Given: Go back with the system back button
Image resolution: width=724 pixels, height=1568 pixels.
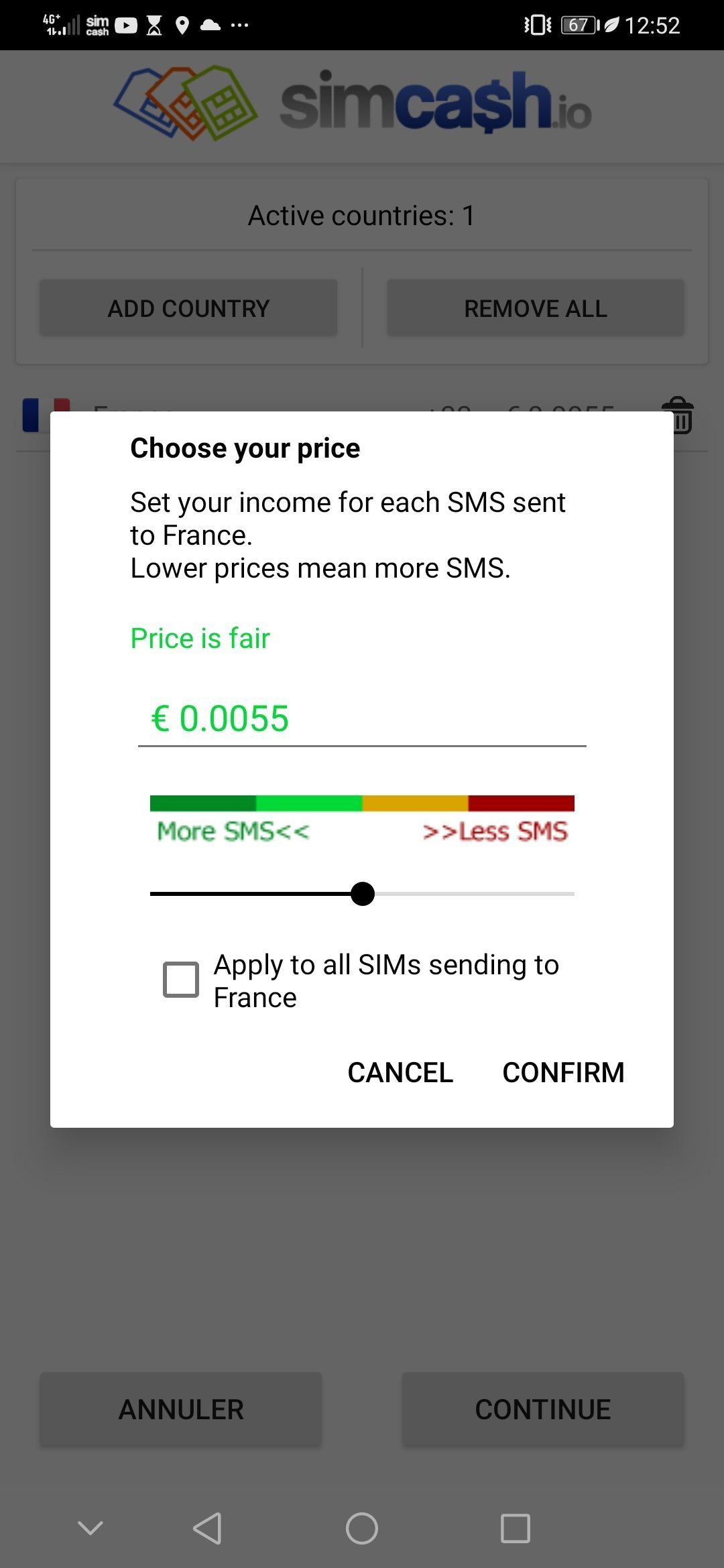Looking at the screenshot, I should point(207,1528).
